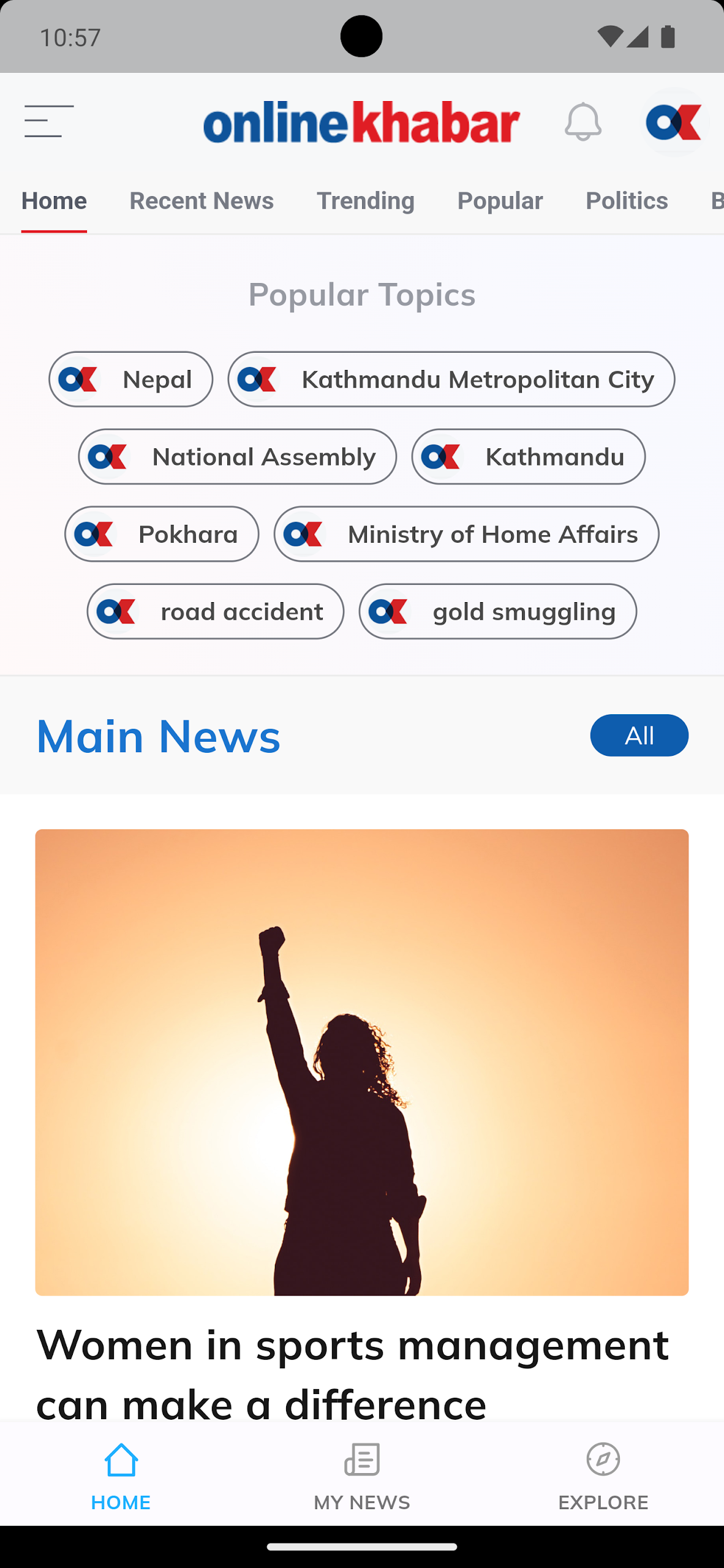Image resolution: width=724 pixels, height=1568 pixels.
Task: Tap the Onlinekhabar logo in the header
Action: [361, 123]
